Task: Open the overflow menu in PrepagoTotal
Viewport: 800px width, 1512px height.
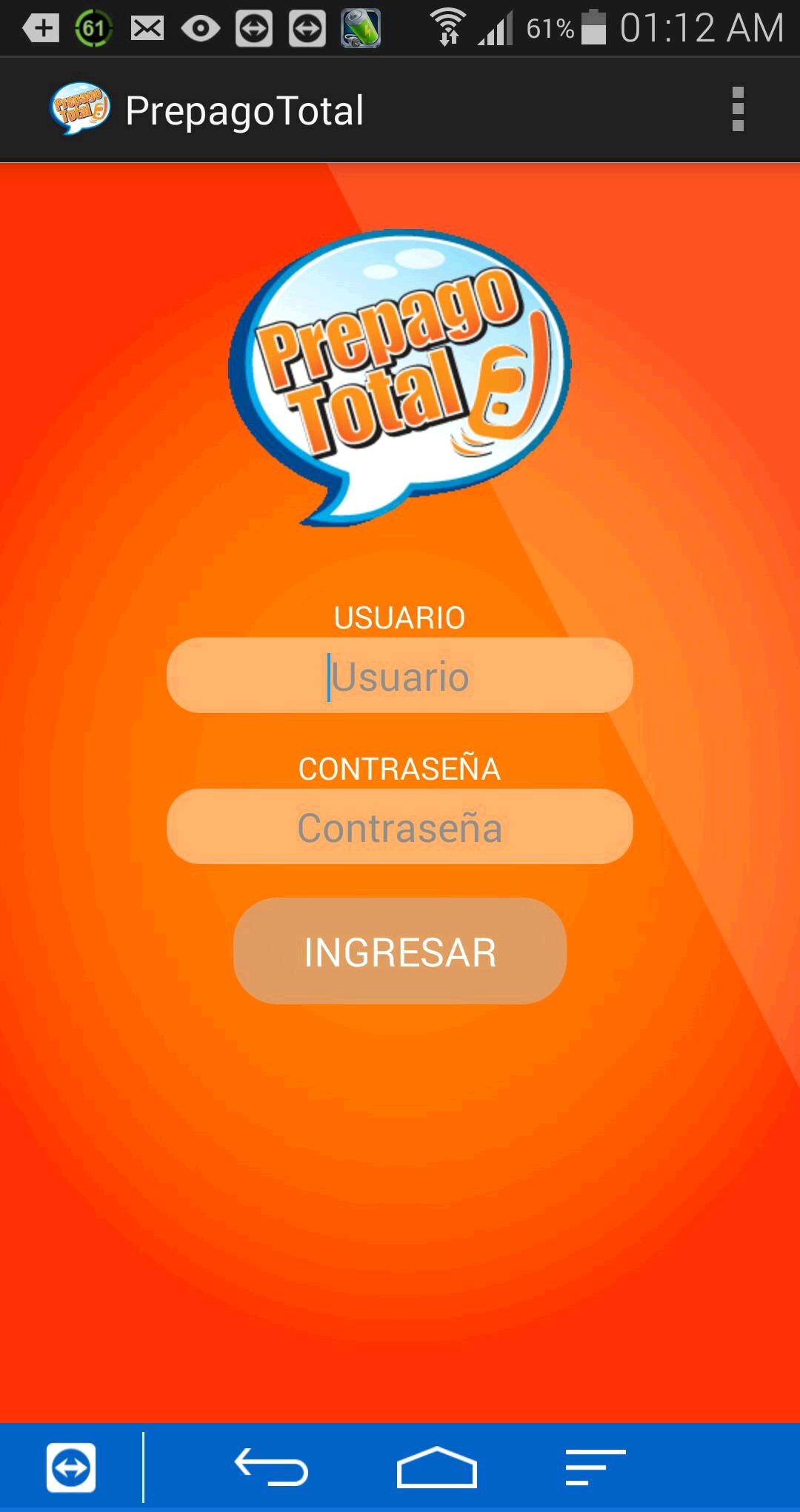Action: (737, 110)
